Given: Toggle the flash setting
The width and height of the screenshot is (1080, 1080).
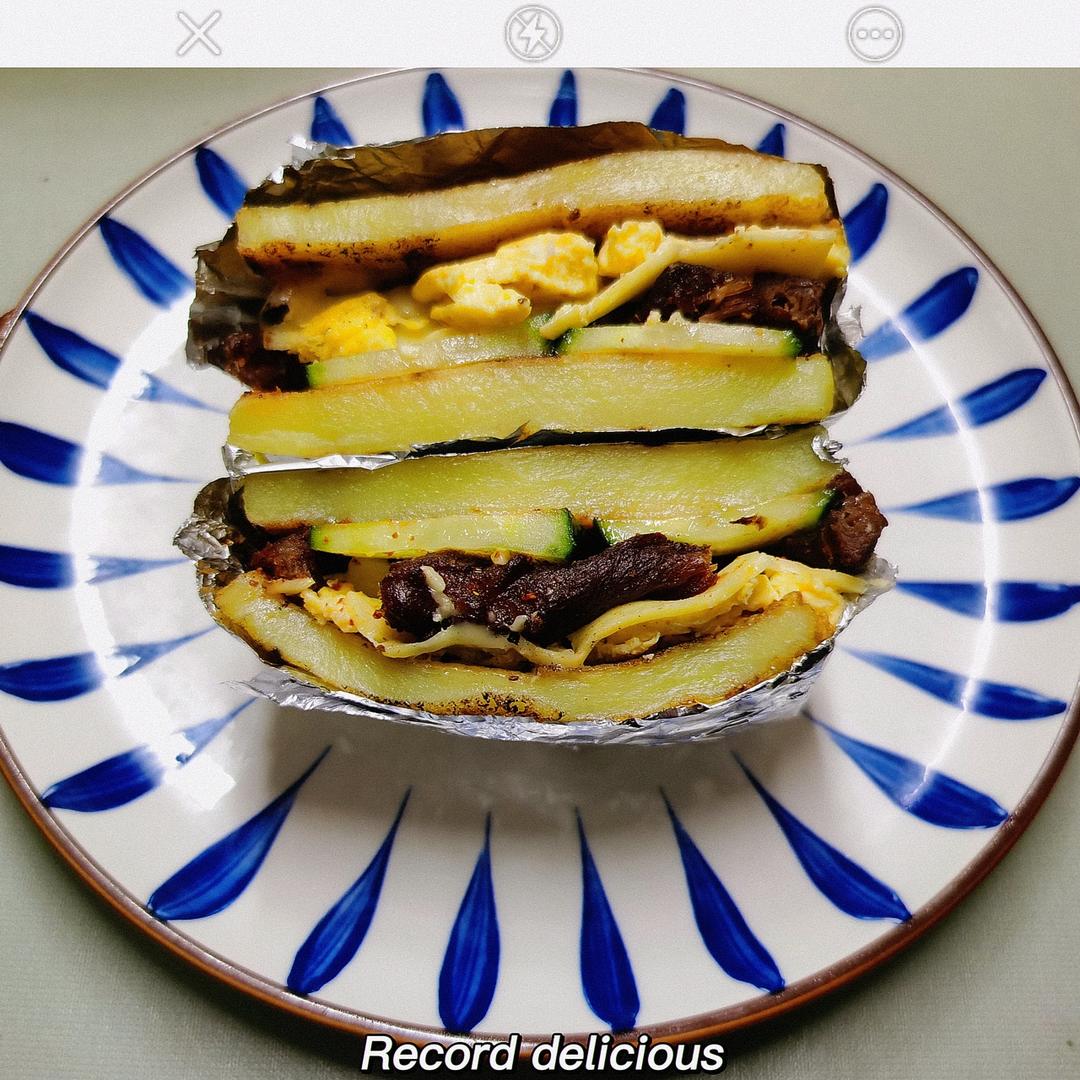Looking at the screenshot, I should click(533, 33).
